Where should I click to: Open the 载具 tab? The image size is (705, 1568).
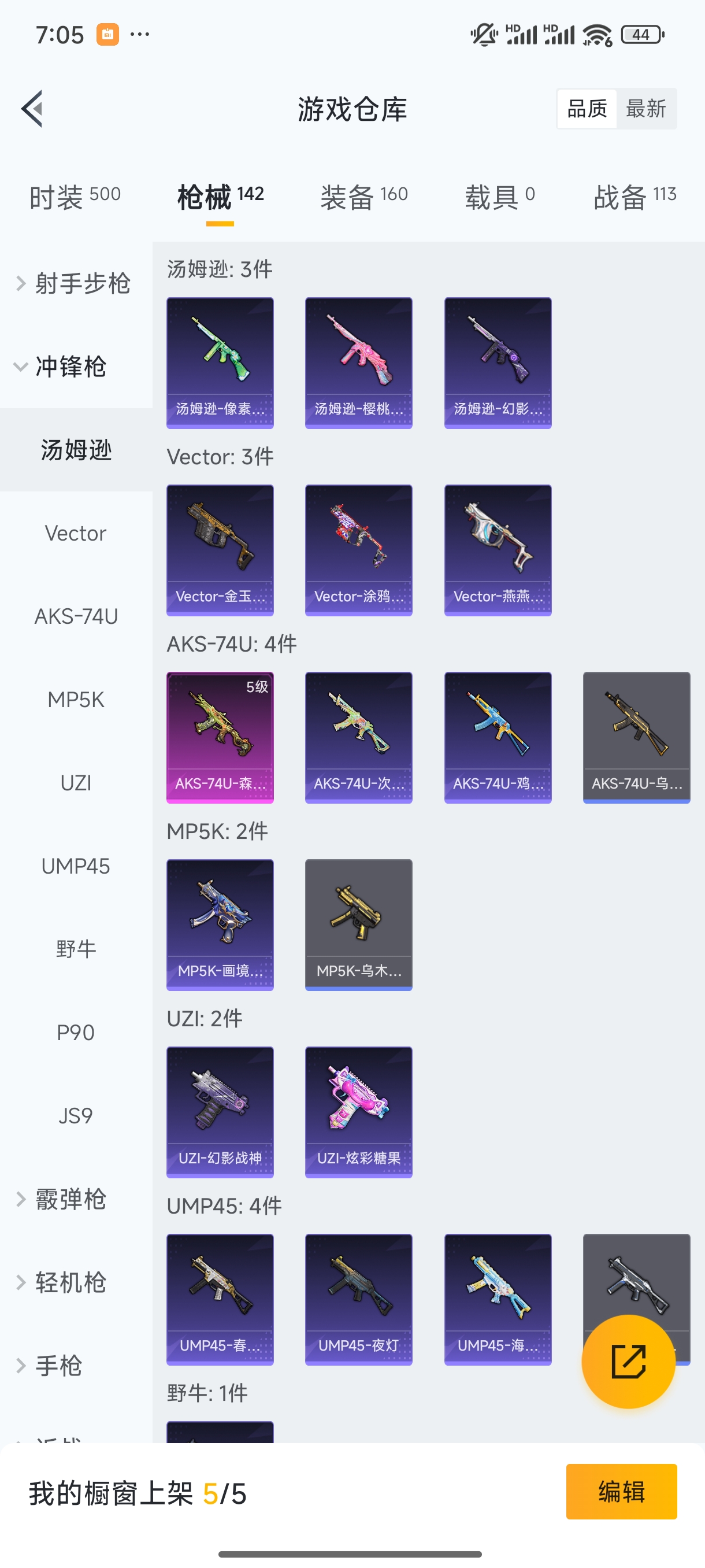[499, 197]
